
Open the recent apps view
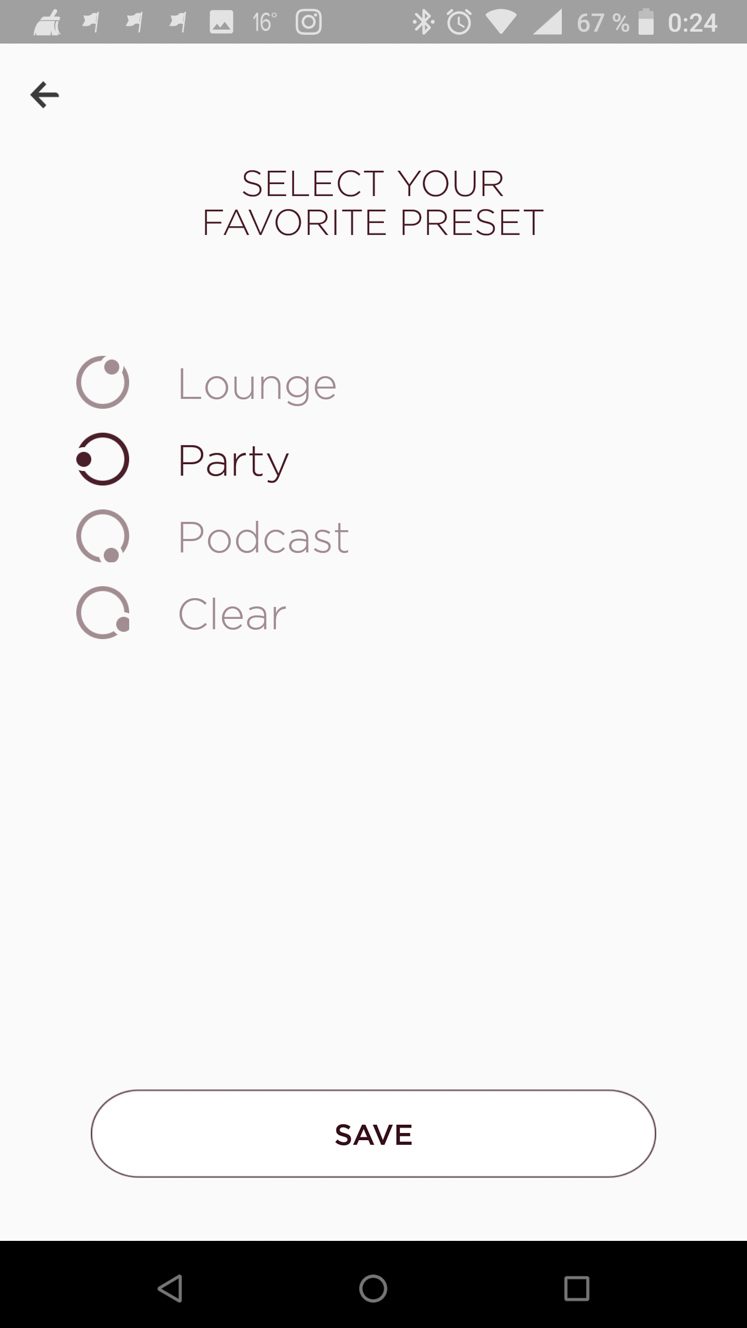(577, 1289)
